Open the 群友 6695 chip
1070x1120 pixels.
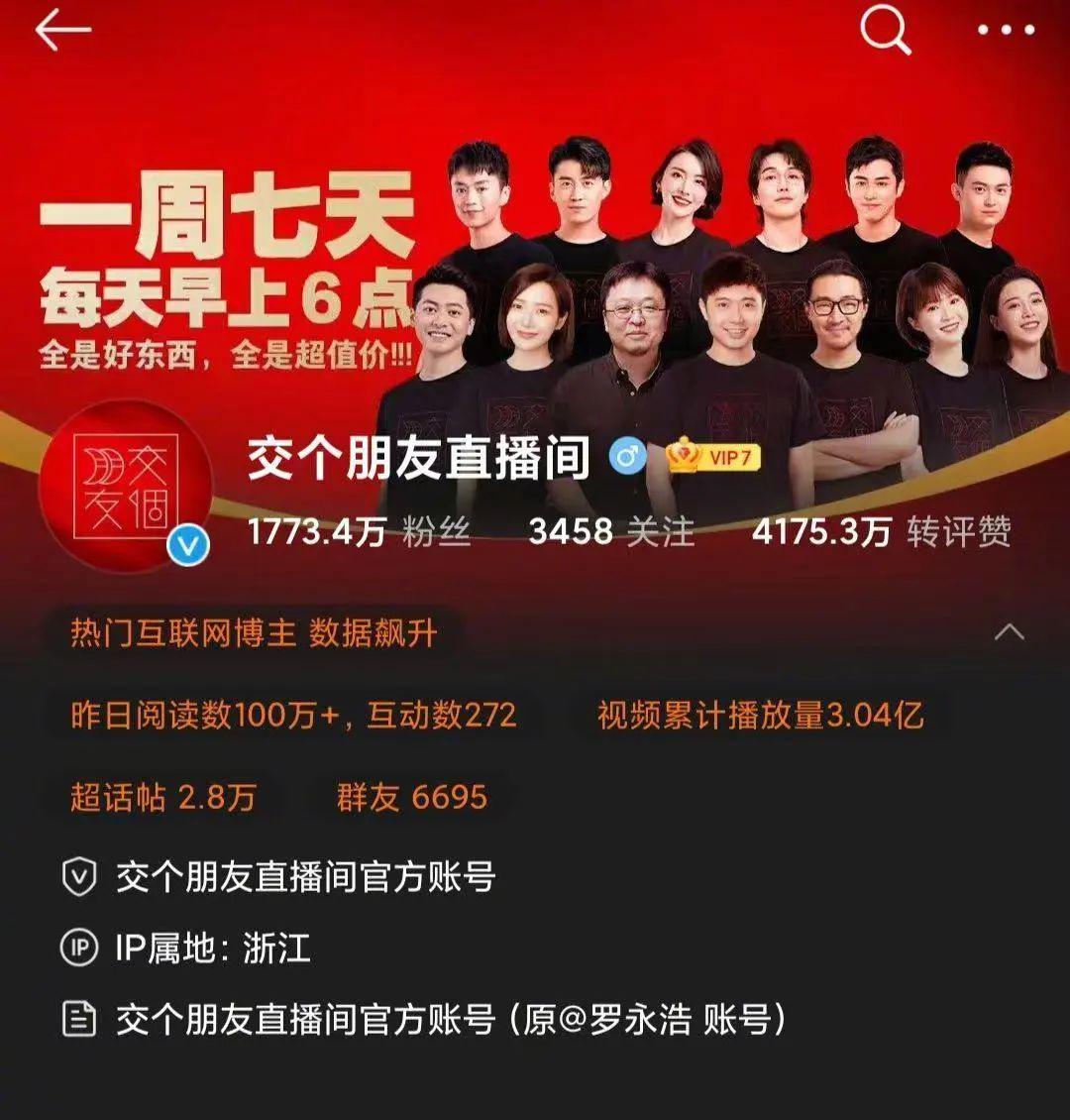(x=411, y=797)
